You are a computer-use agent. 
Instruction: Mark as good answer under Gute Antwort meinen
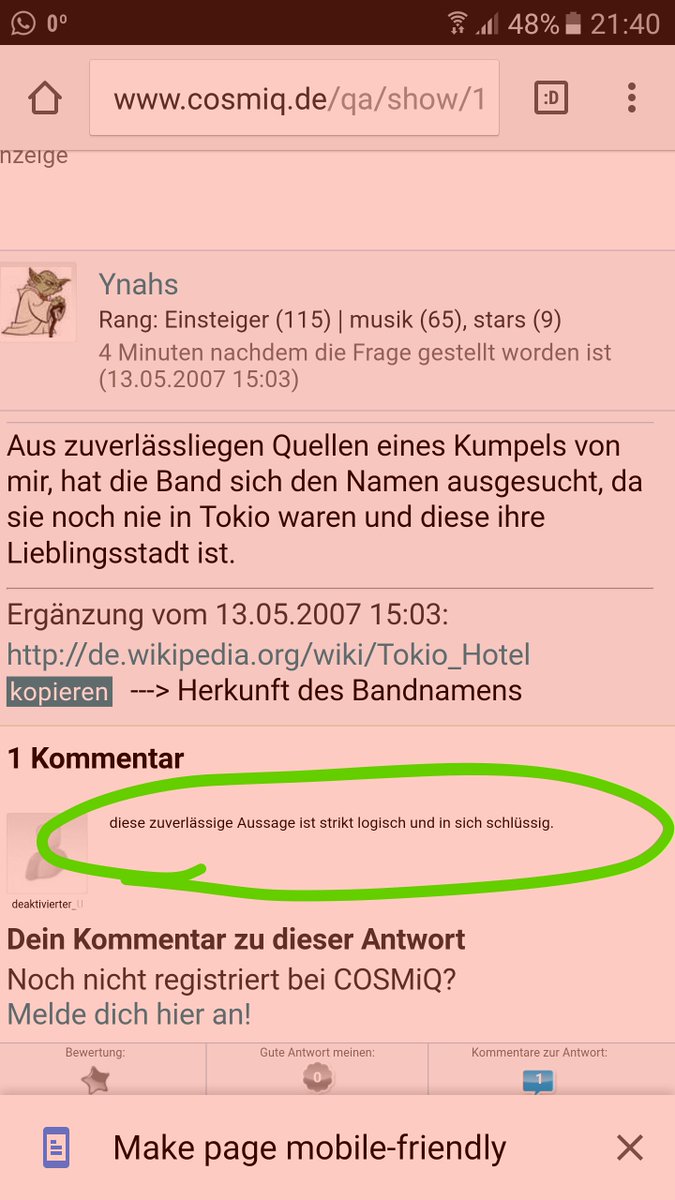pyautogui.click(x=317, y=1078)
